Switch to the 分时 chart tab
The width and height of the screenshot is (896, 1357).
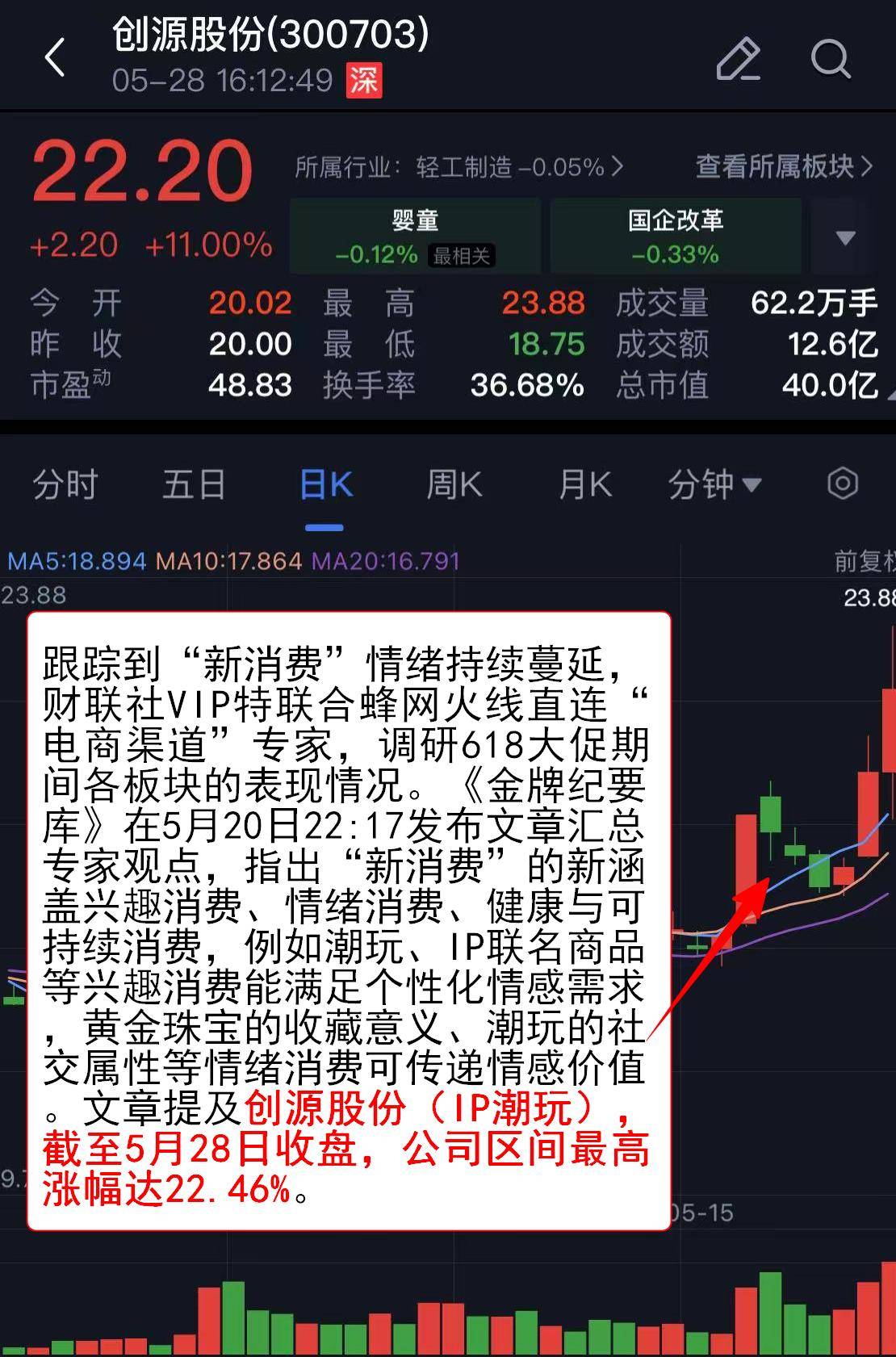(65, 485)
